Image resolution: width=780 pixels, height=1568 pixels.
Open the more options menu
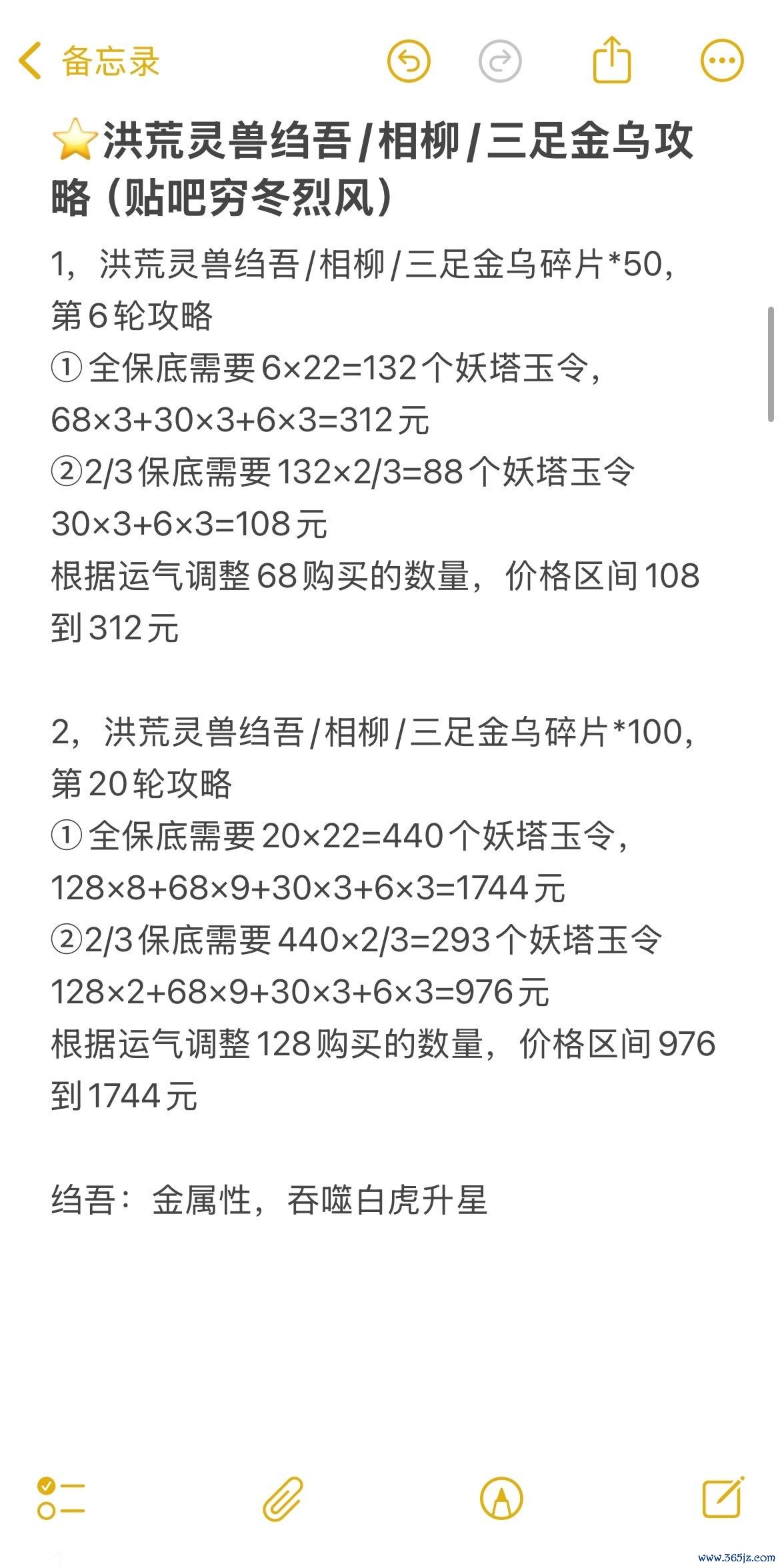[x=722, y=61]
